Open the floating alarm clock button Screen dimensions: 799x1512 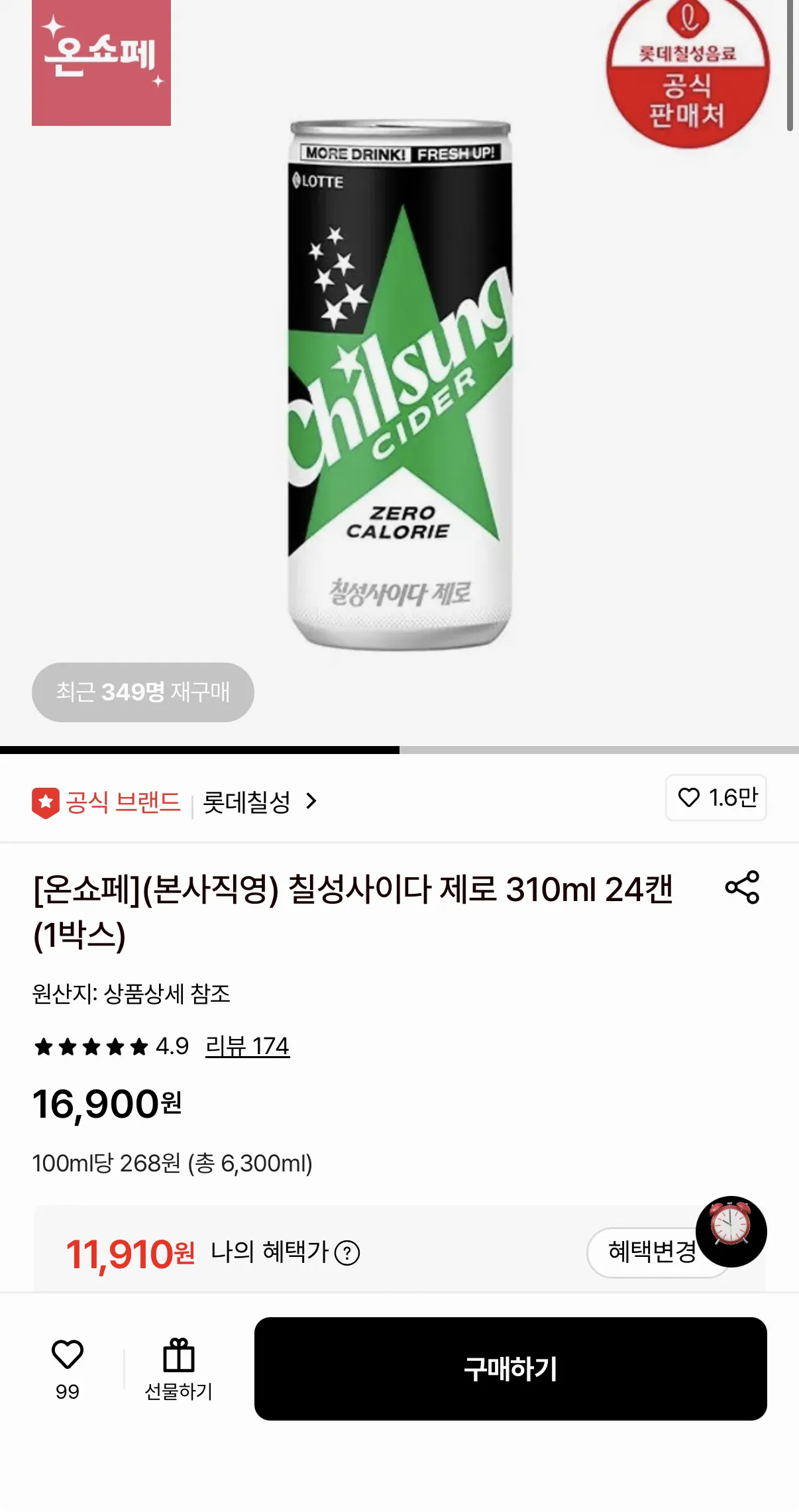(731, 1230)
